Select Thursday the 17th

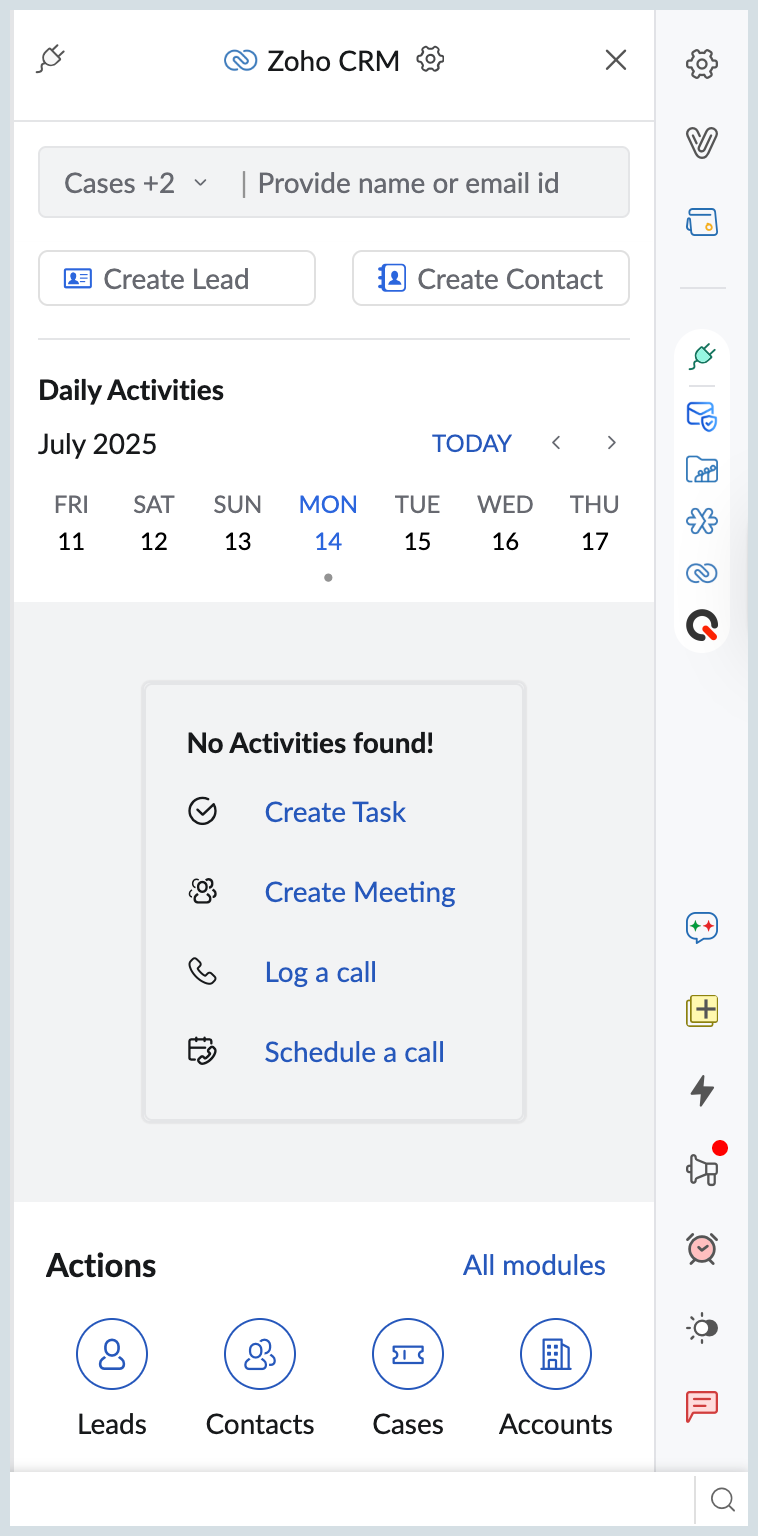tap(594, 524)
